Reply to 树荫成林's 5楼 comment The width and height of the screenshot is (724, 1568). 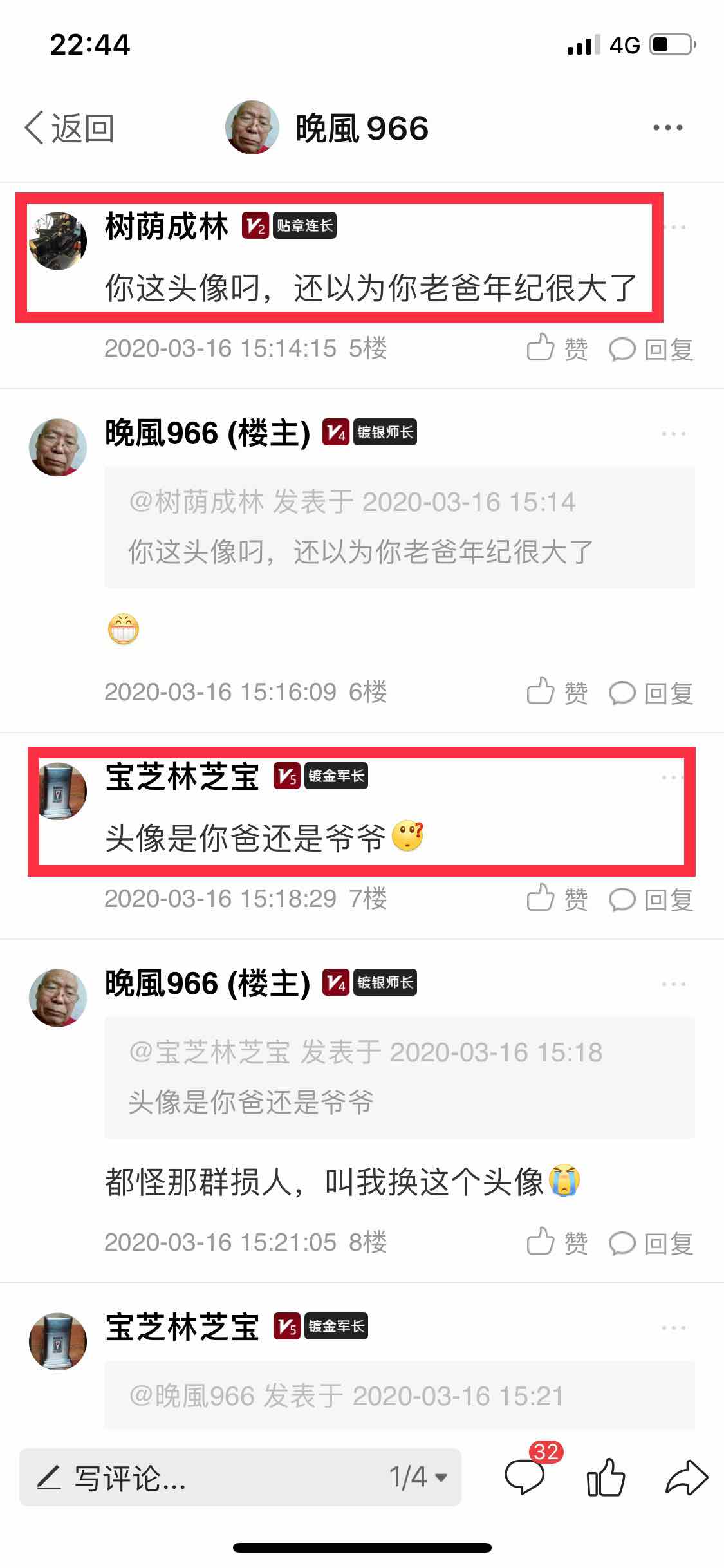(651, 350)
